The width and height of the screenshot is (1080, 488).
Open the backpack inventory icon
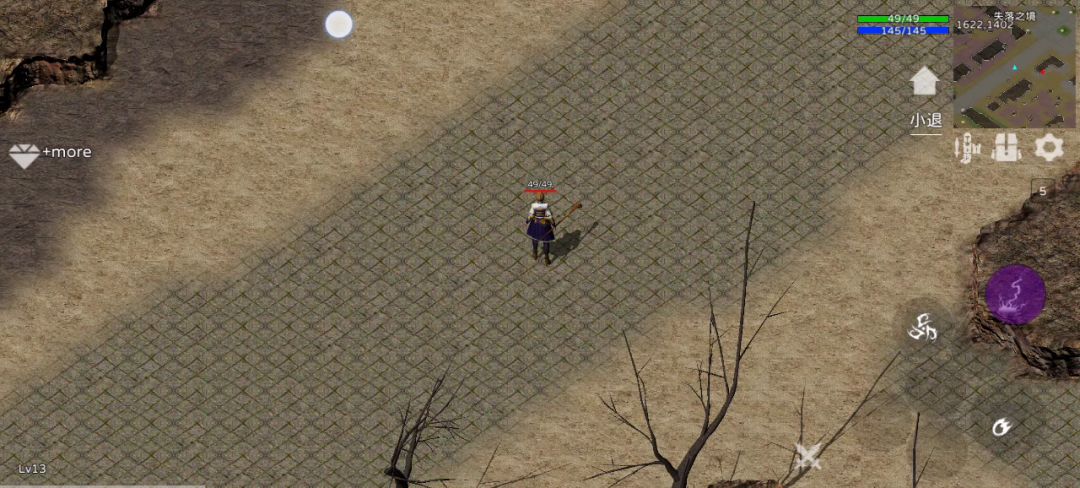1006,148
